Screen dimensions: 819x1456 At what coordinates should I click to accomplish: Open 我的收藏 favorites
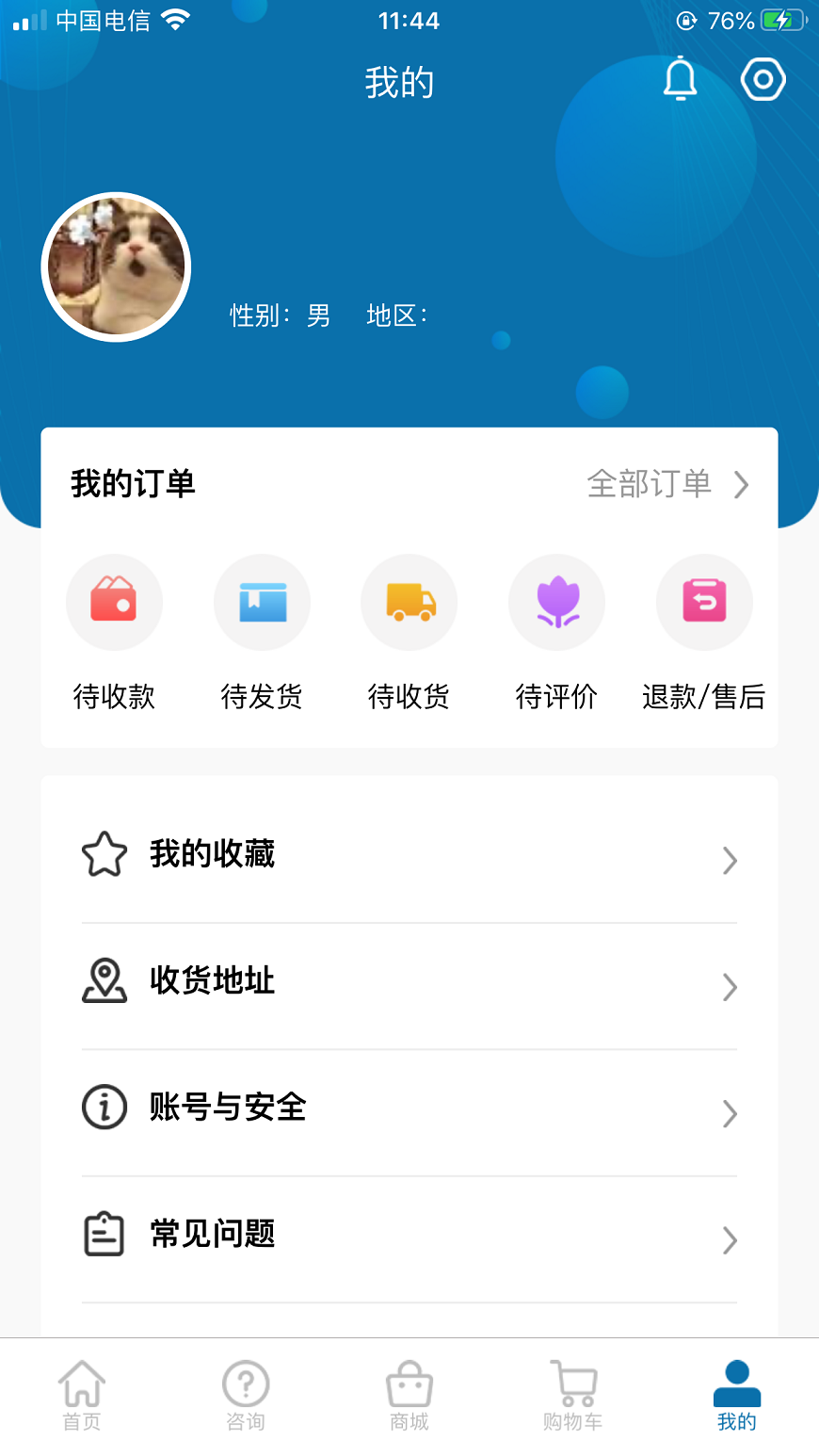[x=409, y=855]
